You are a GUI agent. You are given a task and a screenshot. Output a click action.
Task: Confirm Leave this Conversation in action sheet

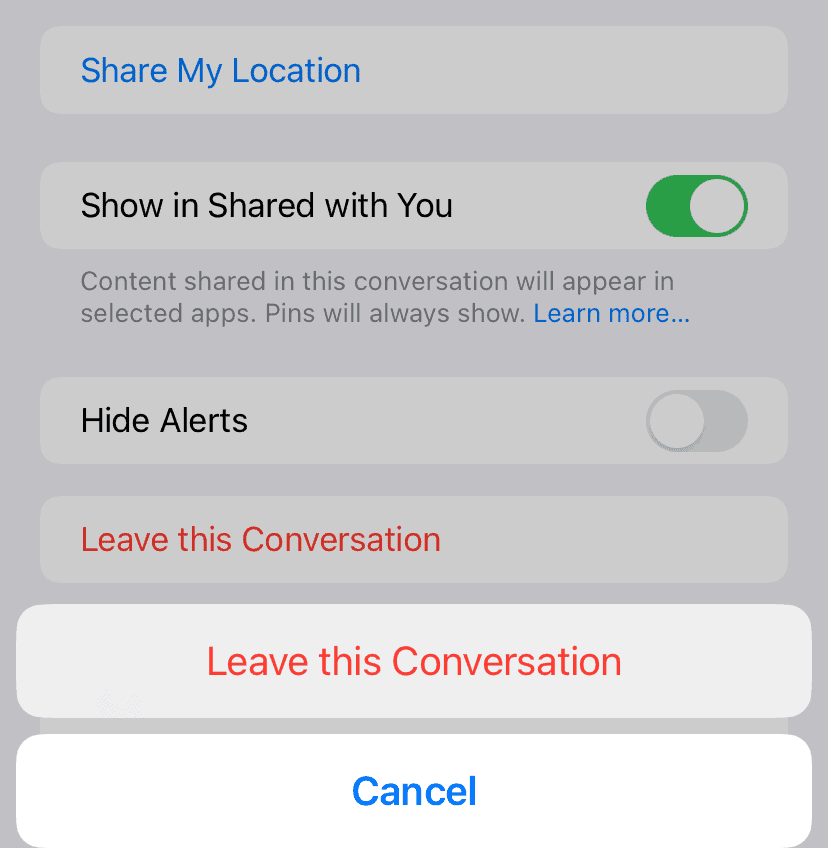pos(414,662)
